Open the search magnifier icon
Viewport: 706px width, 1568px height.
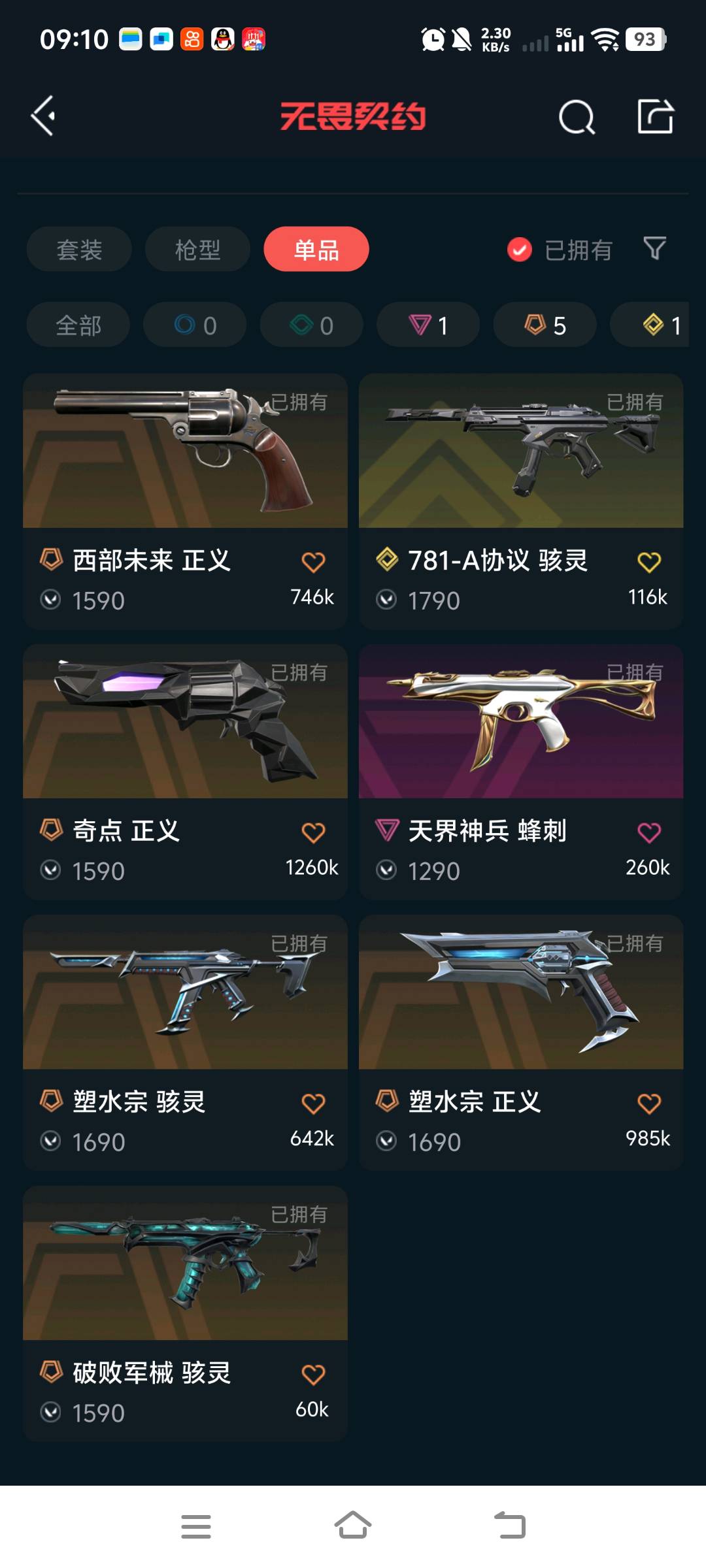click(x=577, y=118)
